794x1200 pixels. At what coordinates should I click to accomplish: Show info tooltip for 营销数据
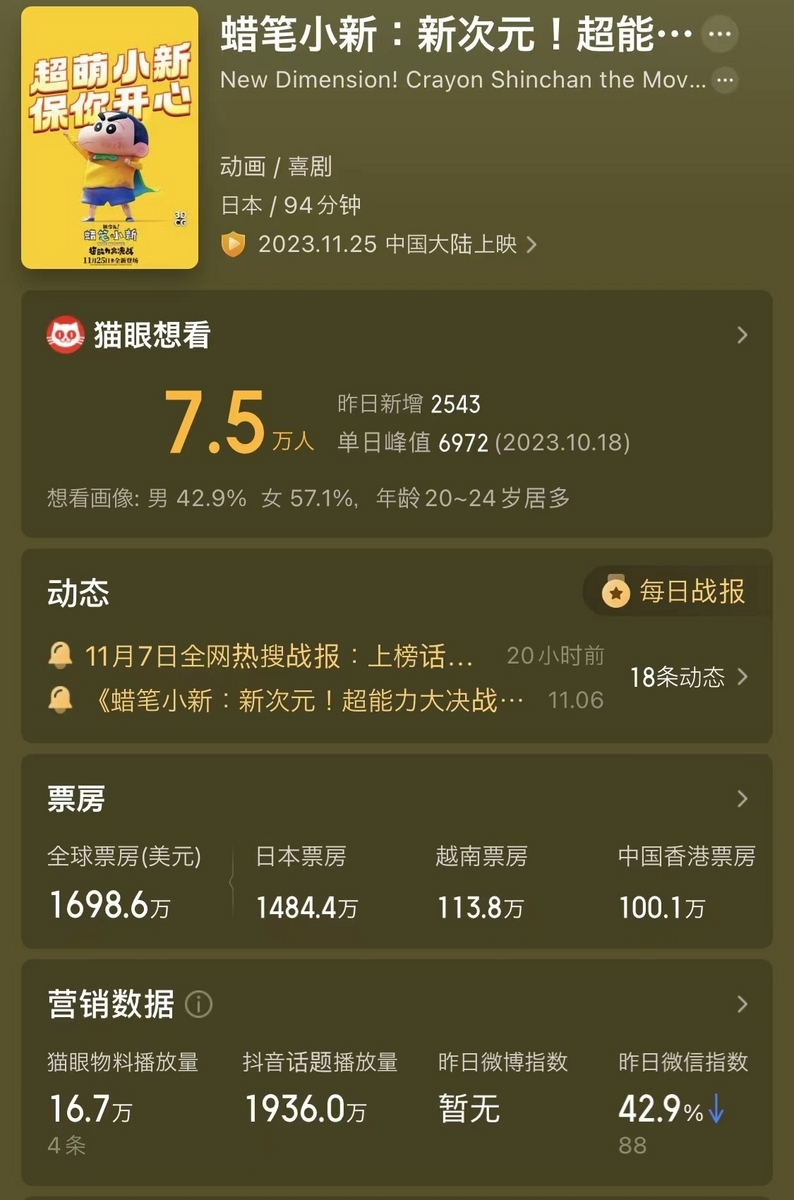[199, 1004]
